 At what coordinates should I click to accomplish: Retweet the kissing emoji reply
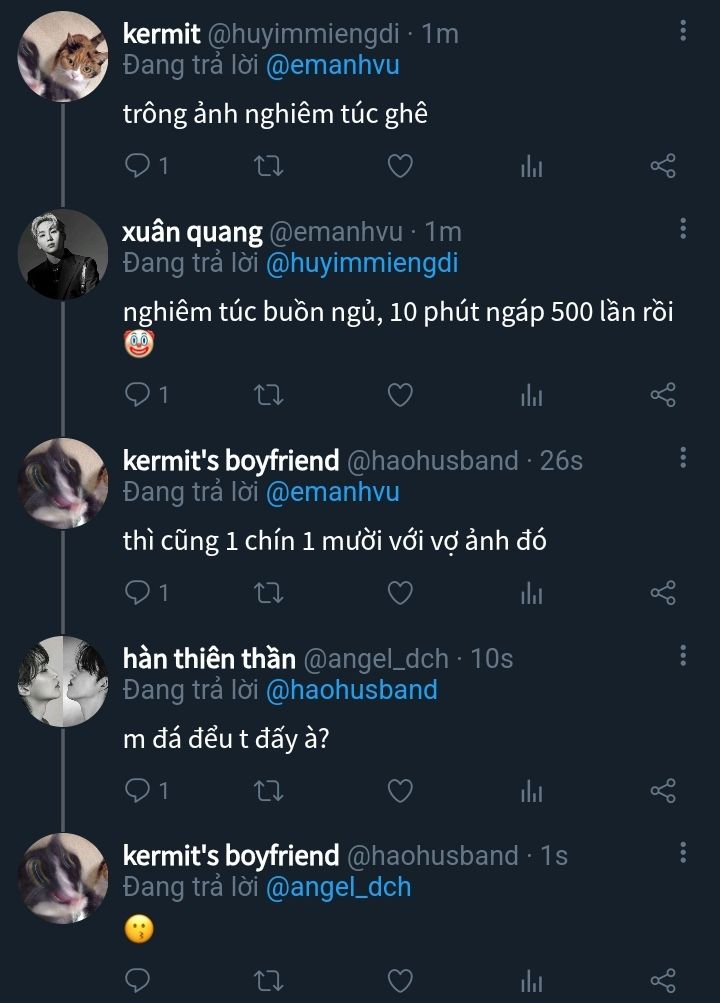click(x=269, y=979)
